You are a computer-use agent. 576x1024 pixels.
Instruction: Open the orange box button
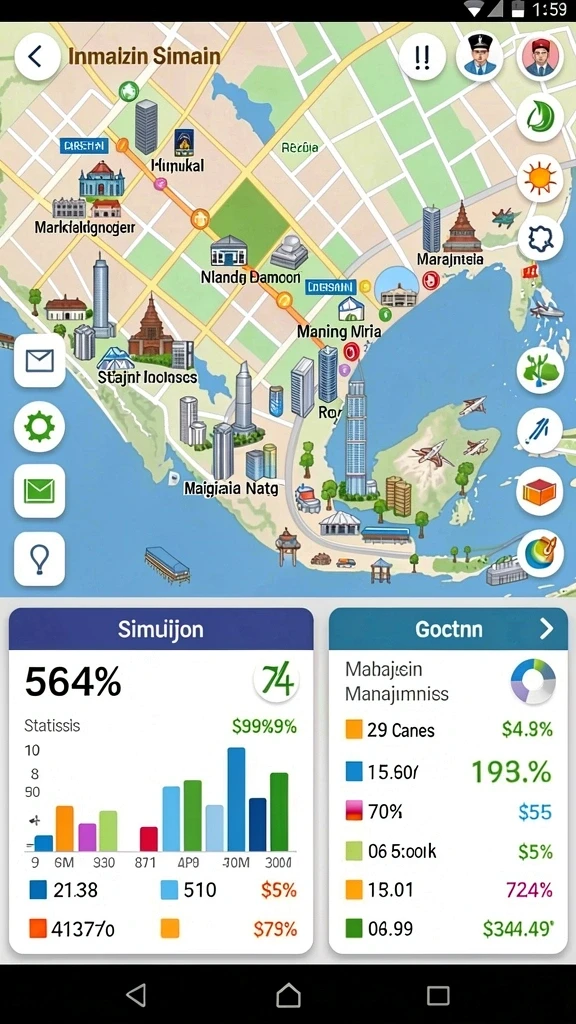point(539,491)
